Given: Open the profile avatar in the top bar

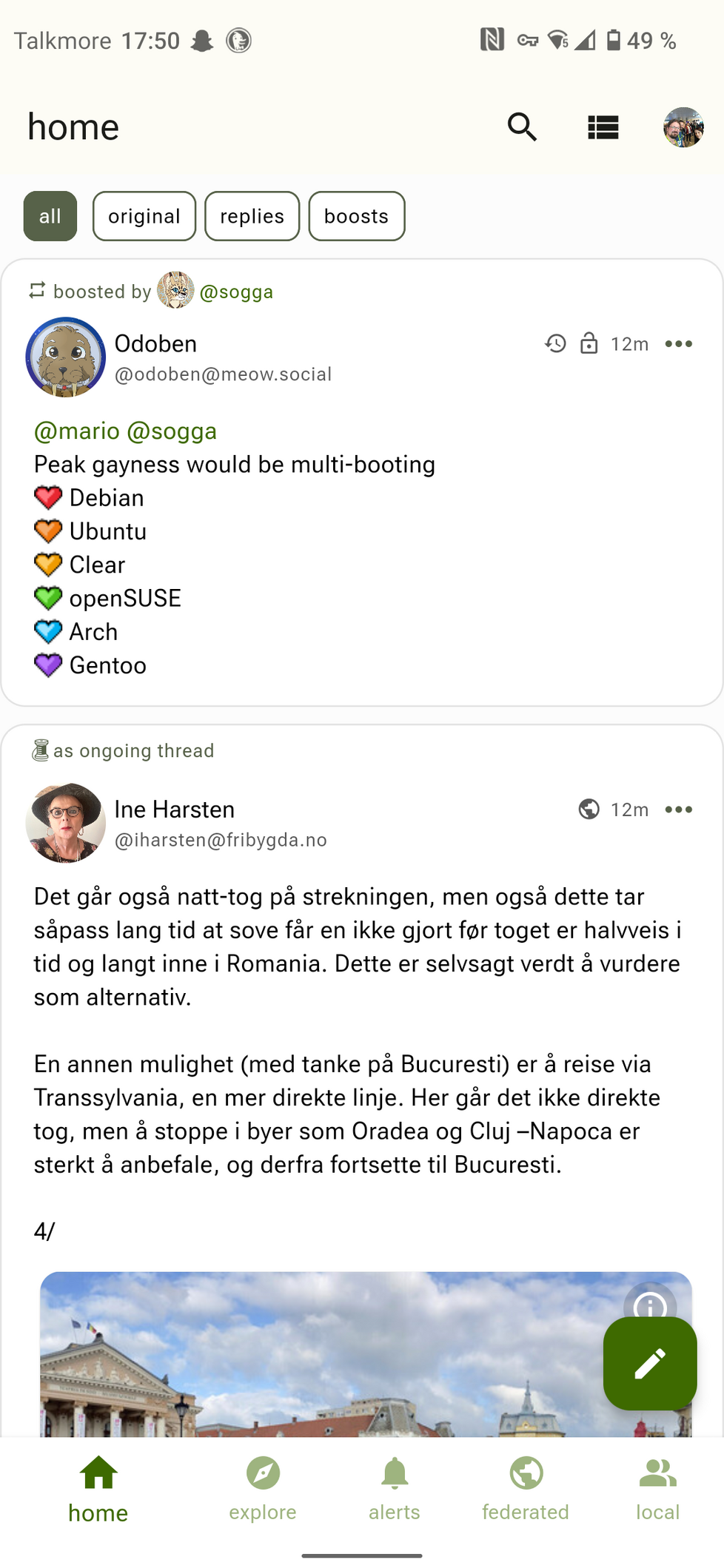Looking at the screenshot, I should (683, 127).
